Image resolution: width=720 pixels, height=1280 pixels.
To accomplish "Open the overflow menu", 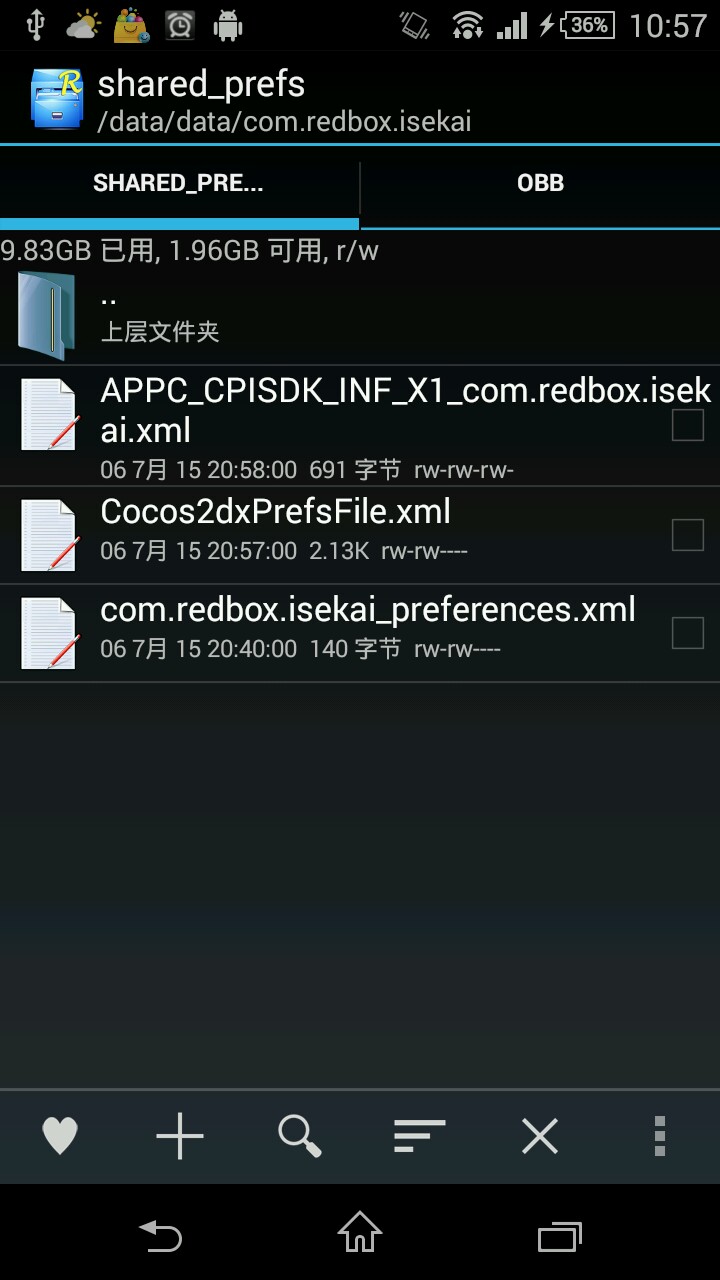I will [659, 1136].
